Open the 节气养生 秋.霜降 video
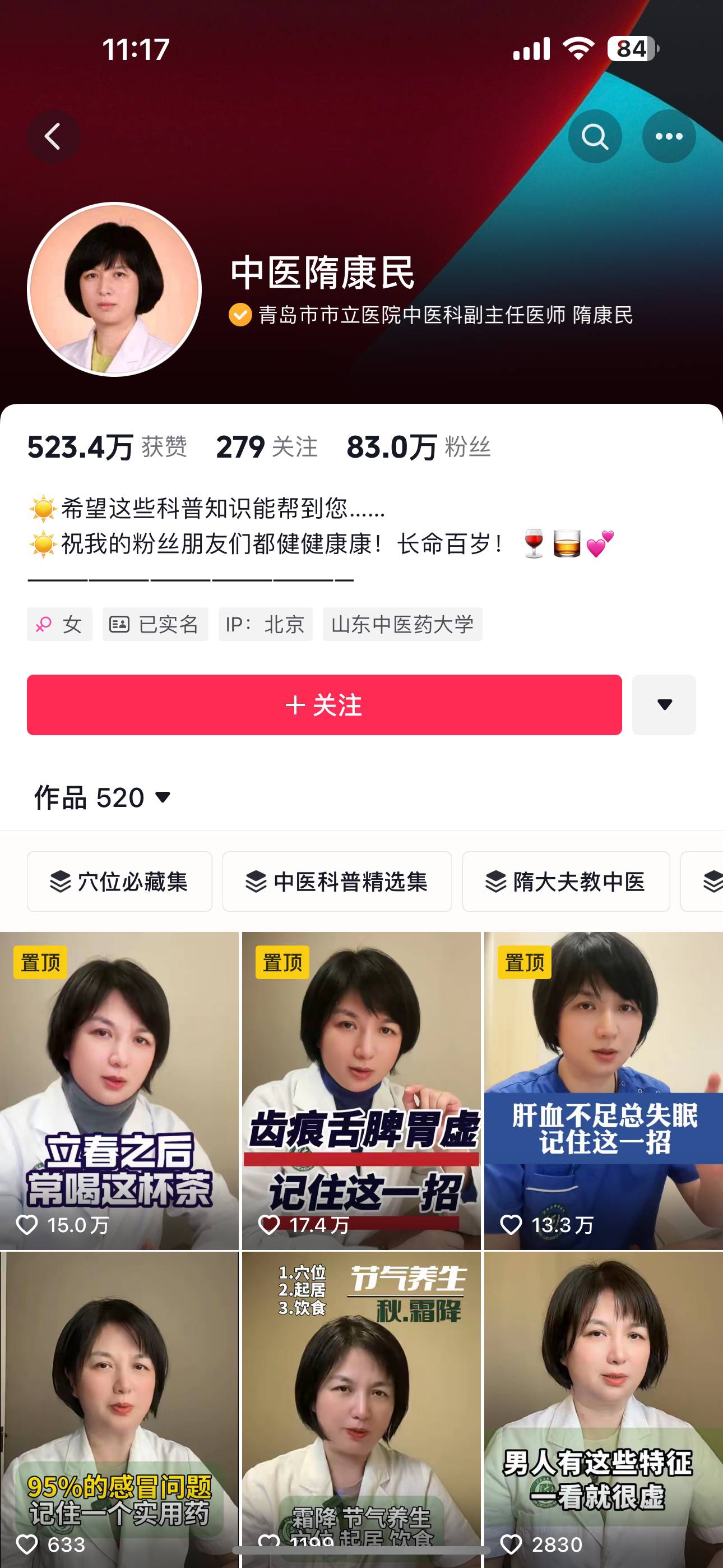The width and height of the screenshot is (723, 1568). [361, 1406]
